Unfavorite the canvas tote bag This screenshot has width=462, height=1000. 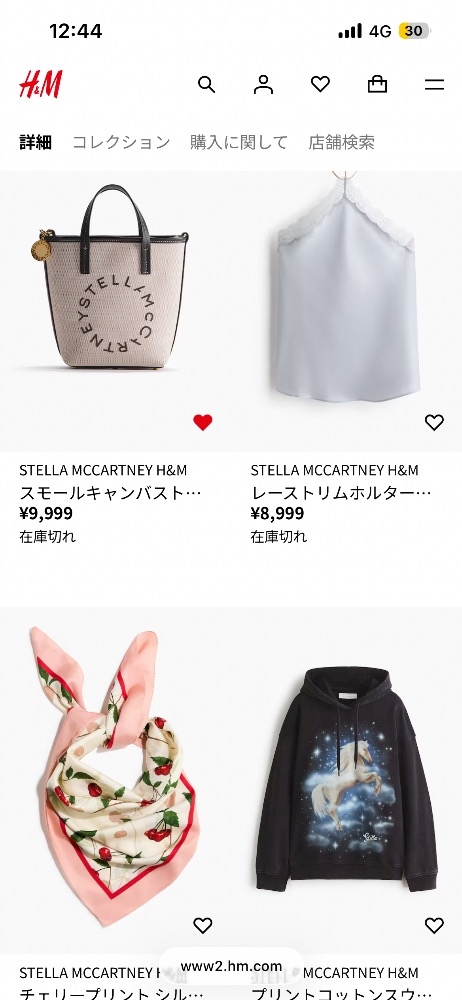pos(202,422)
